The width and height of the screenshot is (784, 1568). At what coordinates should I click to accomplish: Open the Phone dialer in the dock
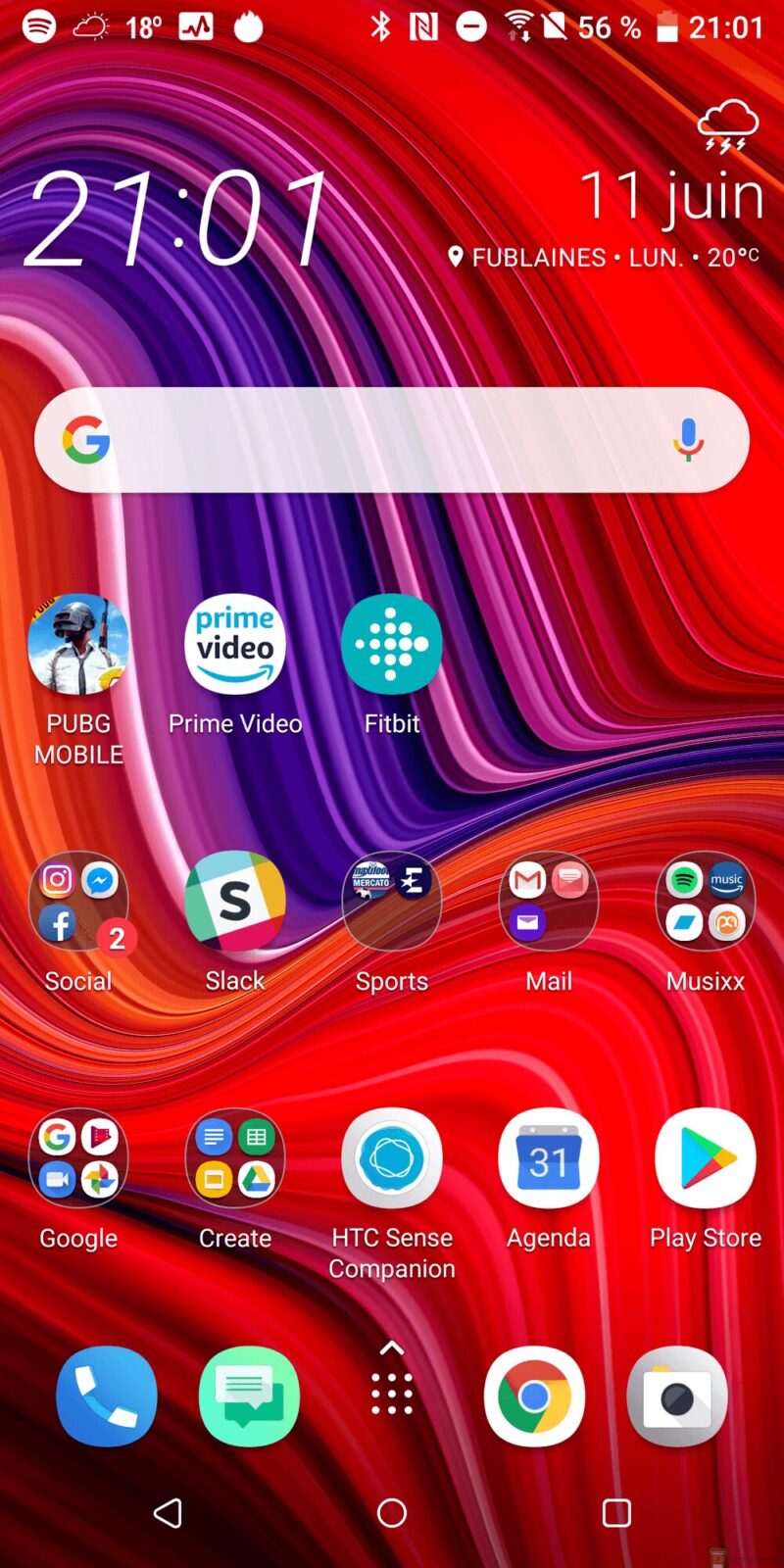point(106,1396)
